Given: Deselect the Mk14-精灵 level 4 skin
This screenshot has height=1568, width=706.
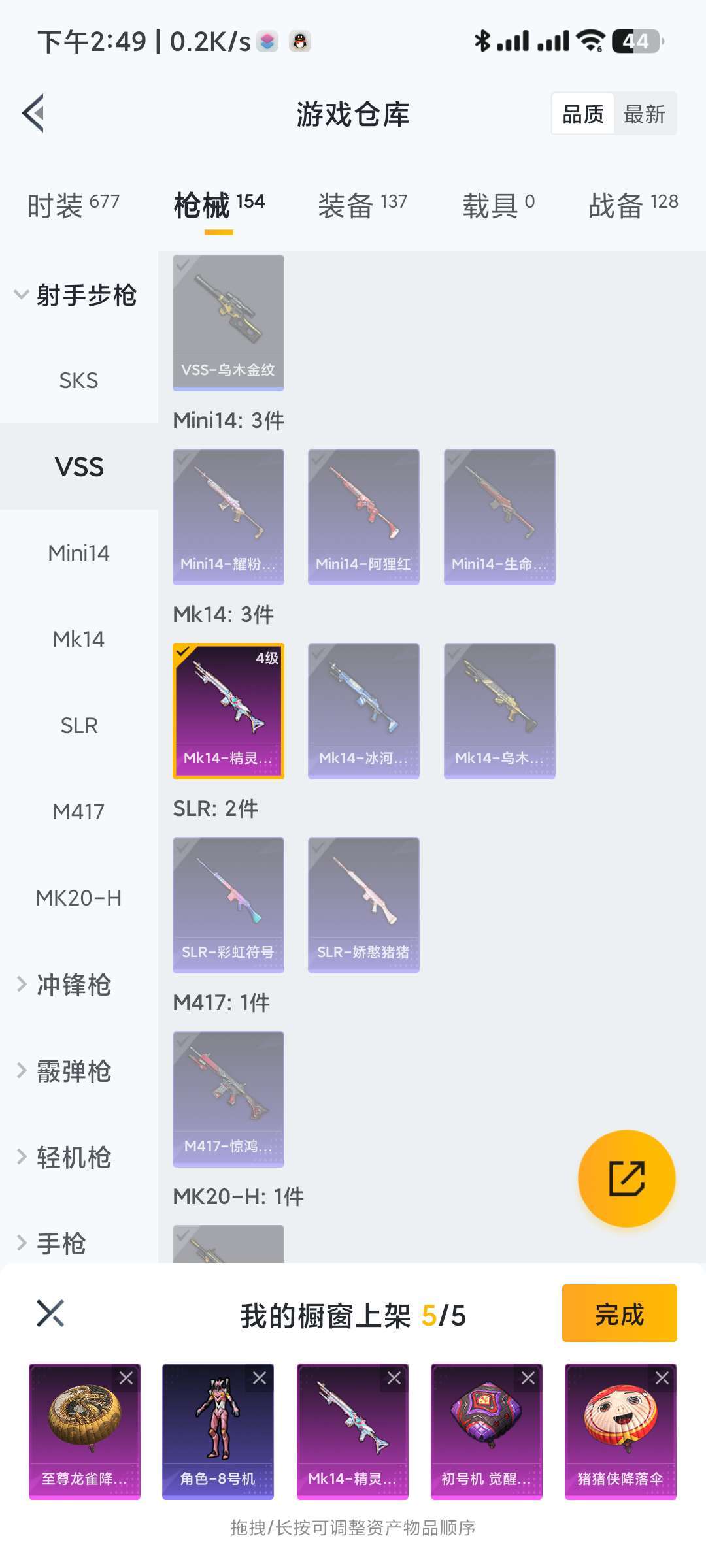Looking at the screenshot, I should [x=228, y=711].
